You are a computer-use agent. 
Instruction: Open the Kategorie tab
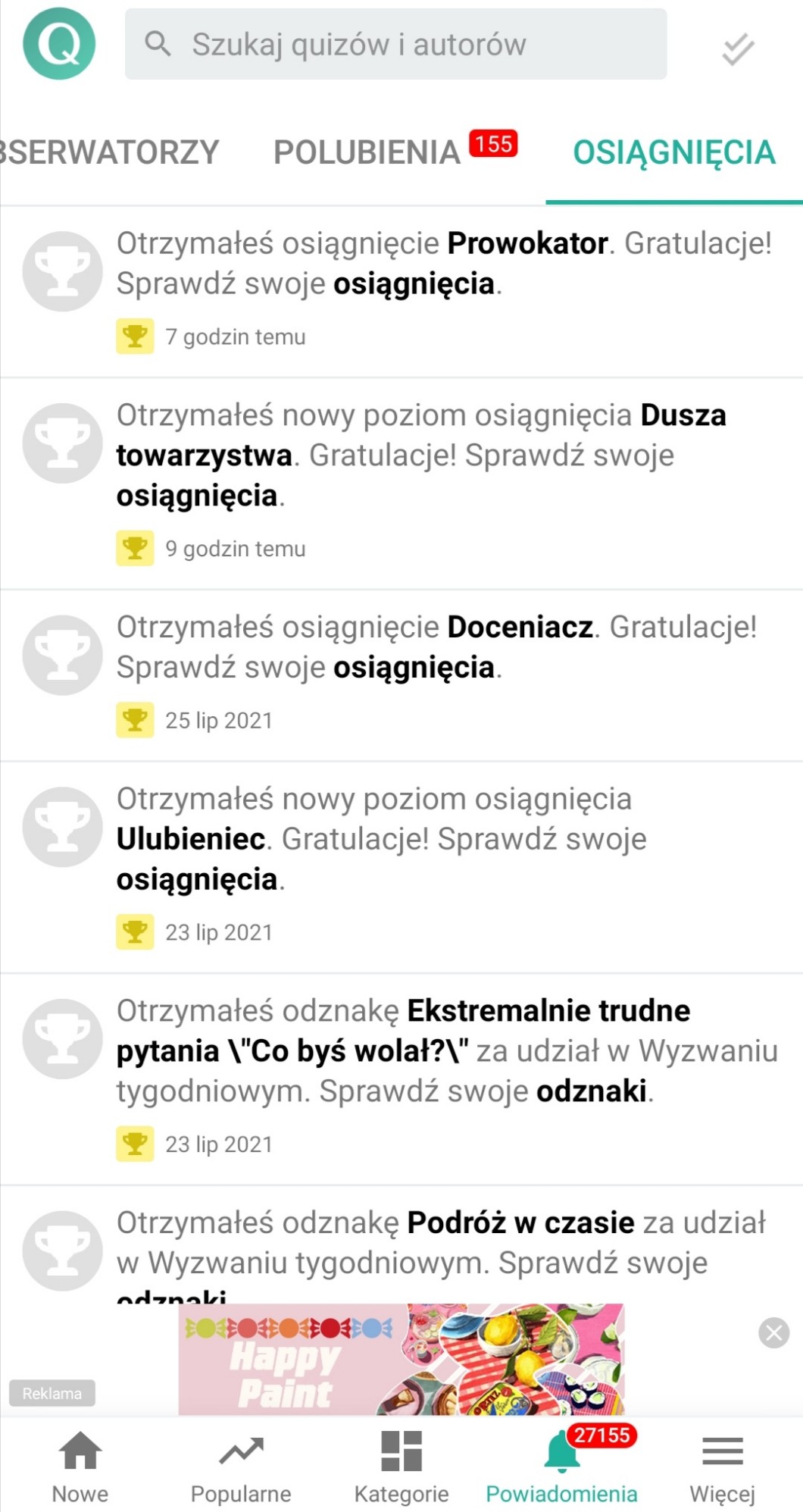(x=401, y=1466)
